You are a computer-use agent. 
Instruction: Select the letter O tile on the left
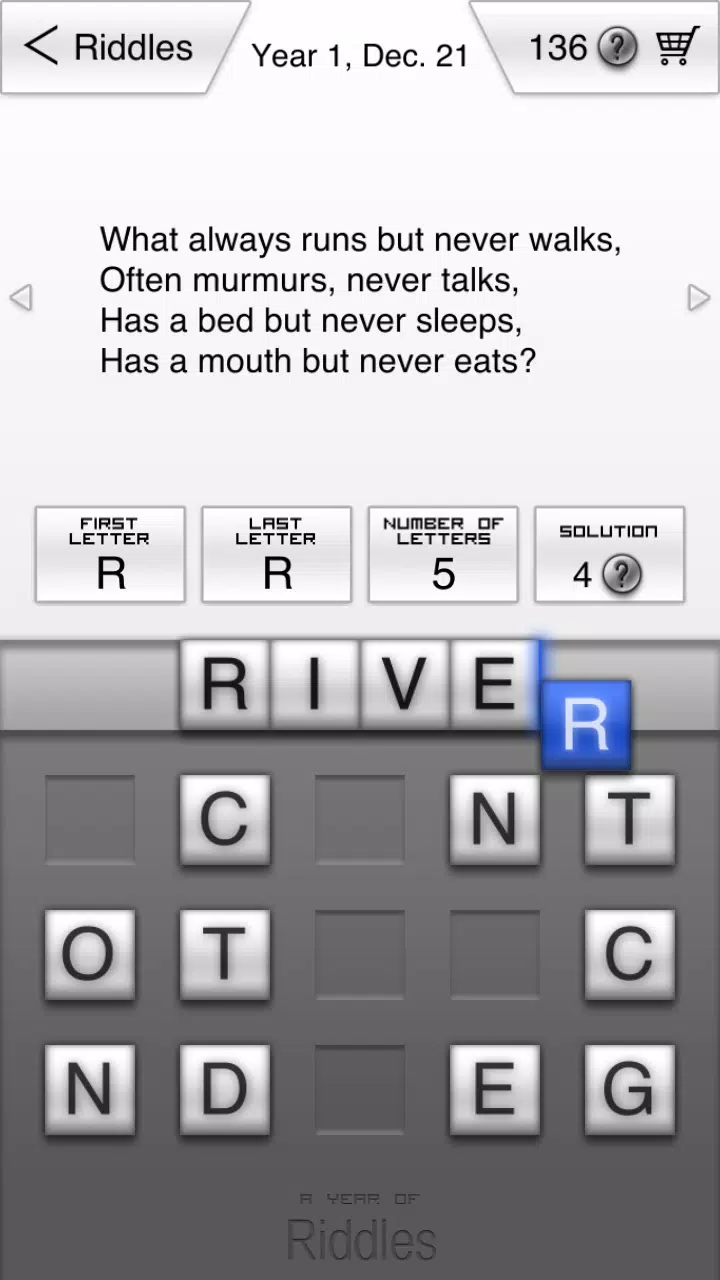[x=90, y=955]
